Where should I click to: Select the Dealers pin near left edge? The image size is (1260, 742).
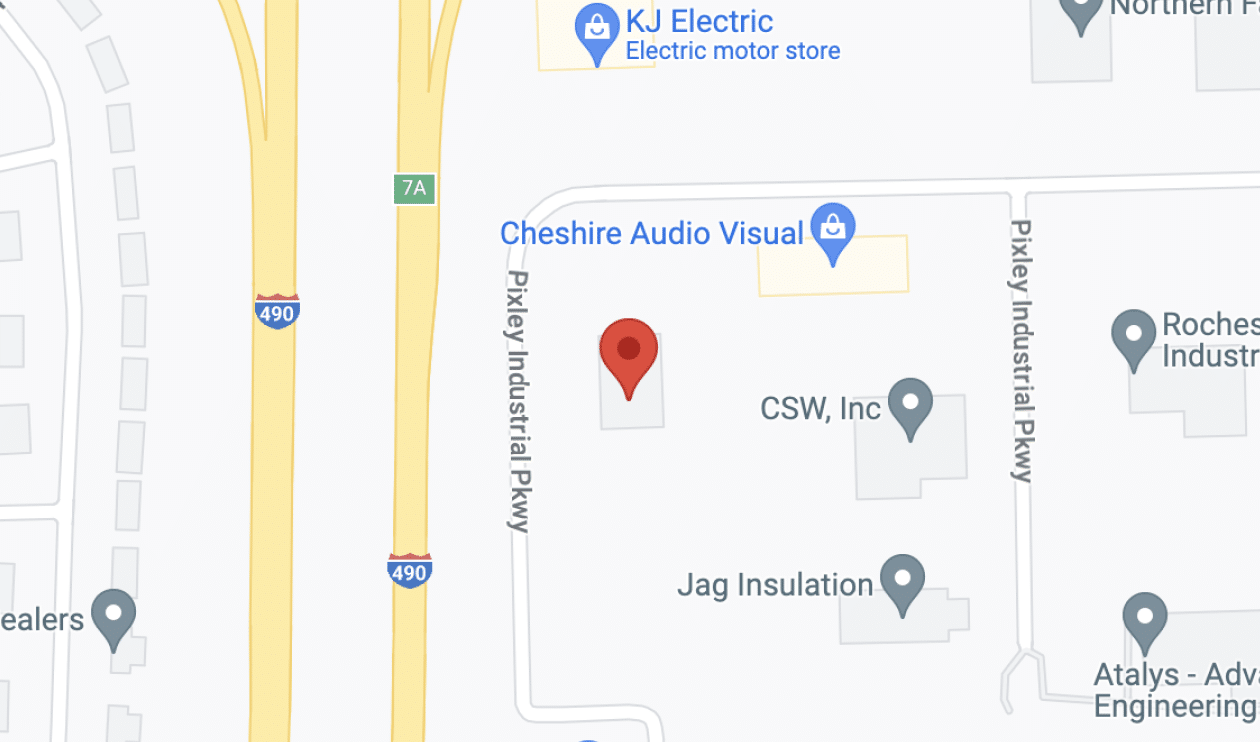pyautogui.click(x=113, y=614)
